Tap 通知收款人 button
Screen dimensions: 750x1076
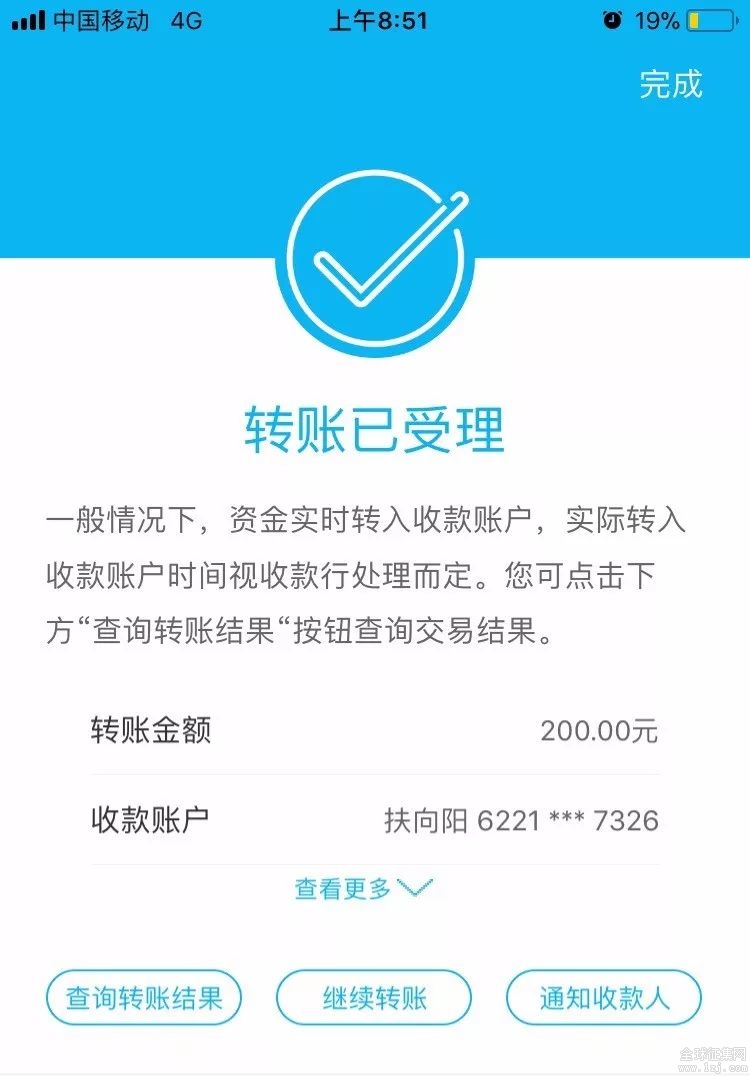(x=604, y=998)
